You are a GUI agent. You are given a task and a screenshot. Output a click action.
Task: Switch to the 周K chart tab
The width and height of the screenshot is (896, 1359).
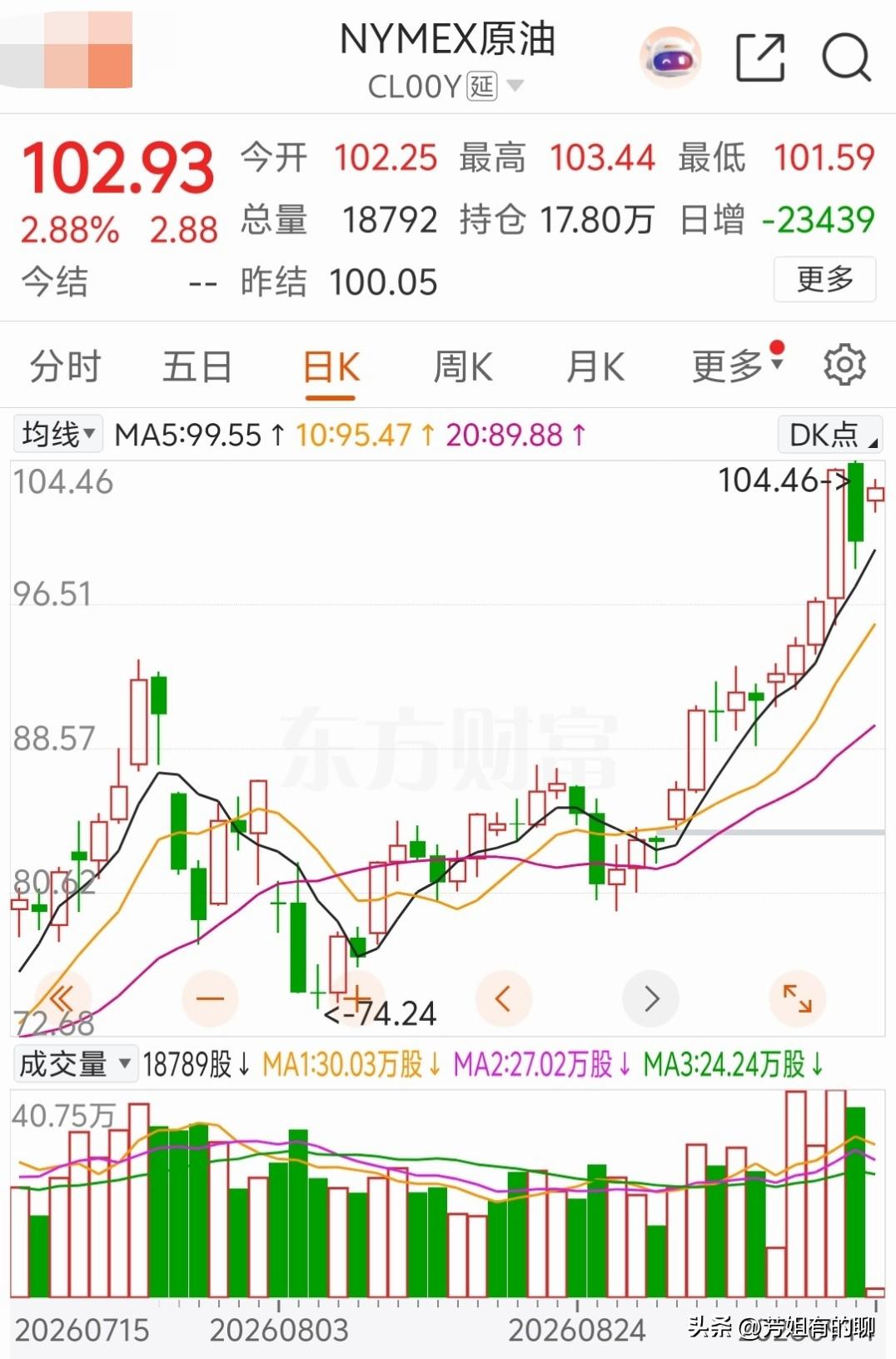pyautogui.click(x=463, y=366)
